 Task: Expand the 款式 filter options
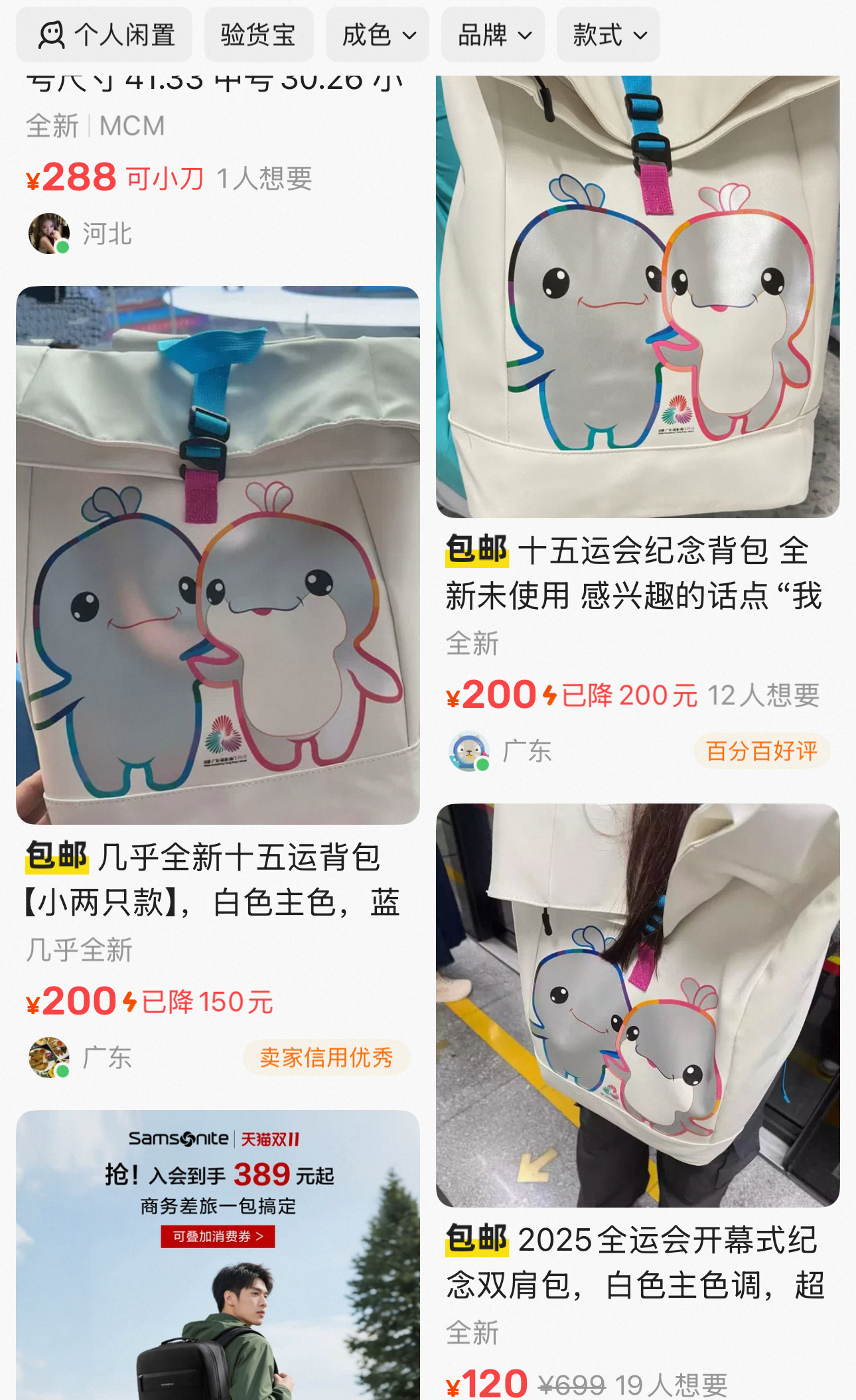(x=608, y=35)
